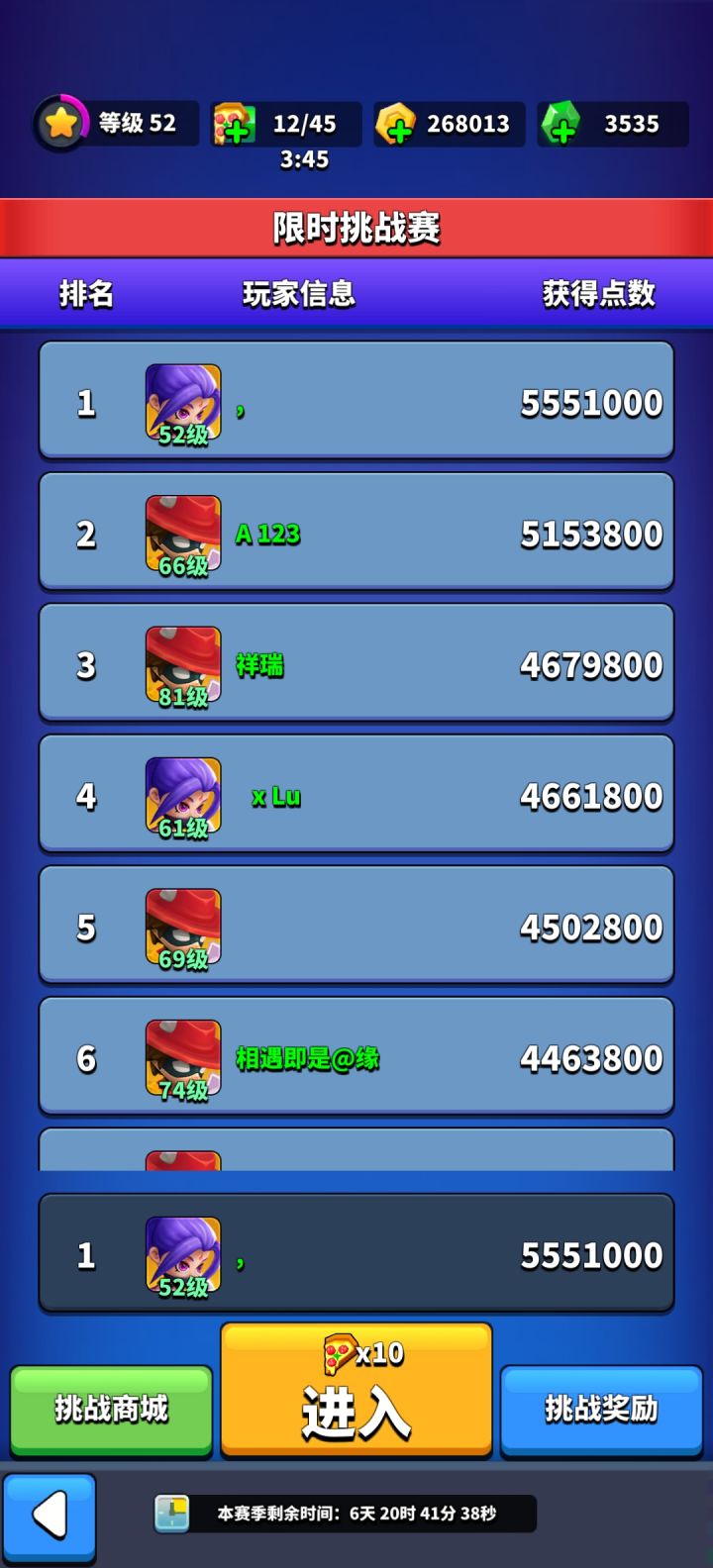Select the rank 2 row of player A 123

click(356, 532)
